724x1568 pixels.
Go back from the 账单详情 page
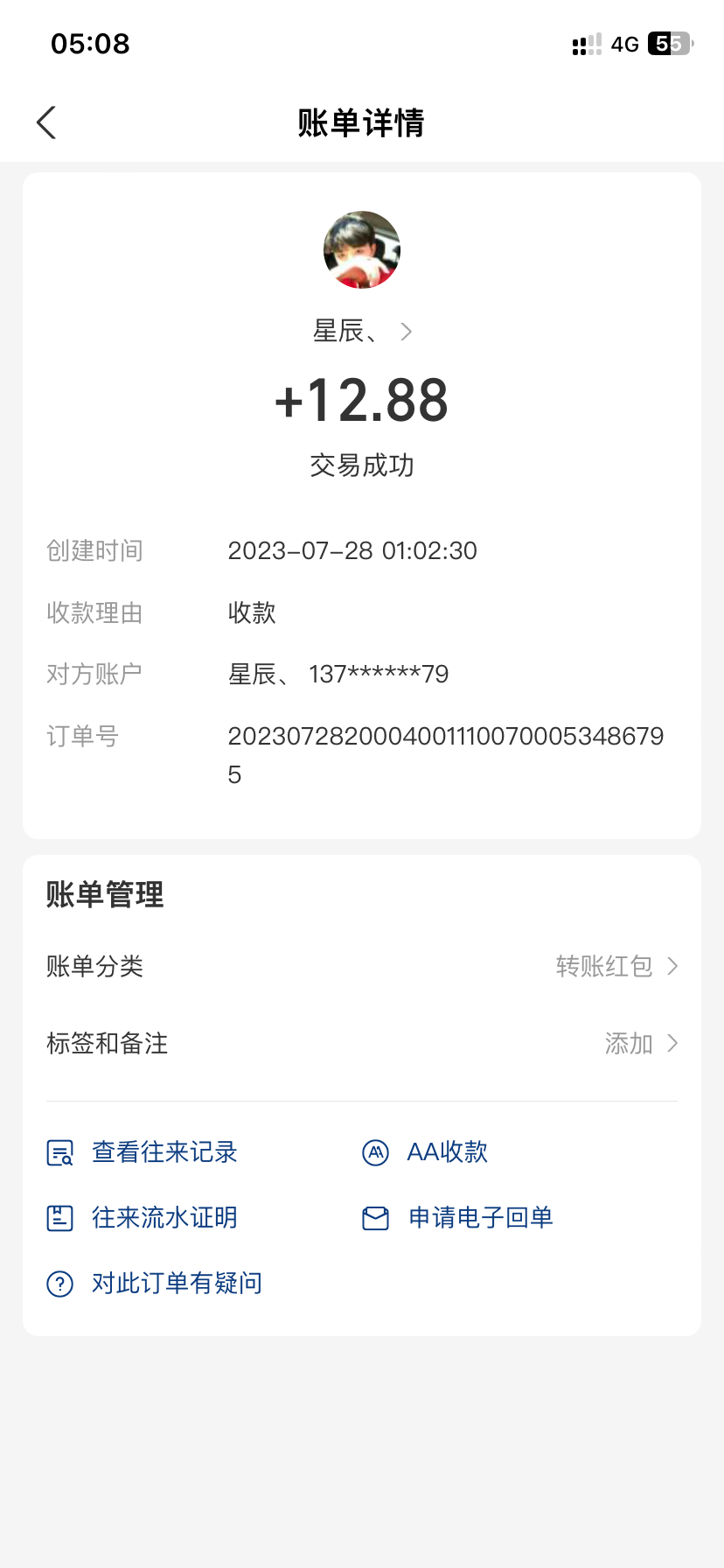pyautogui.click(x=47, y=122)
